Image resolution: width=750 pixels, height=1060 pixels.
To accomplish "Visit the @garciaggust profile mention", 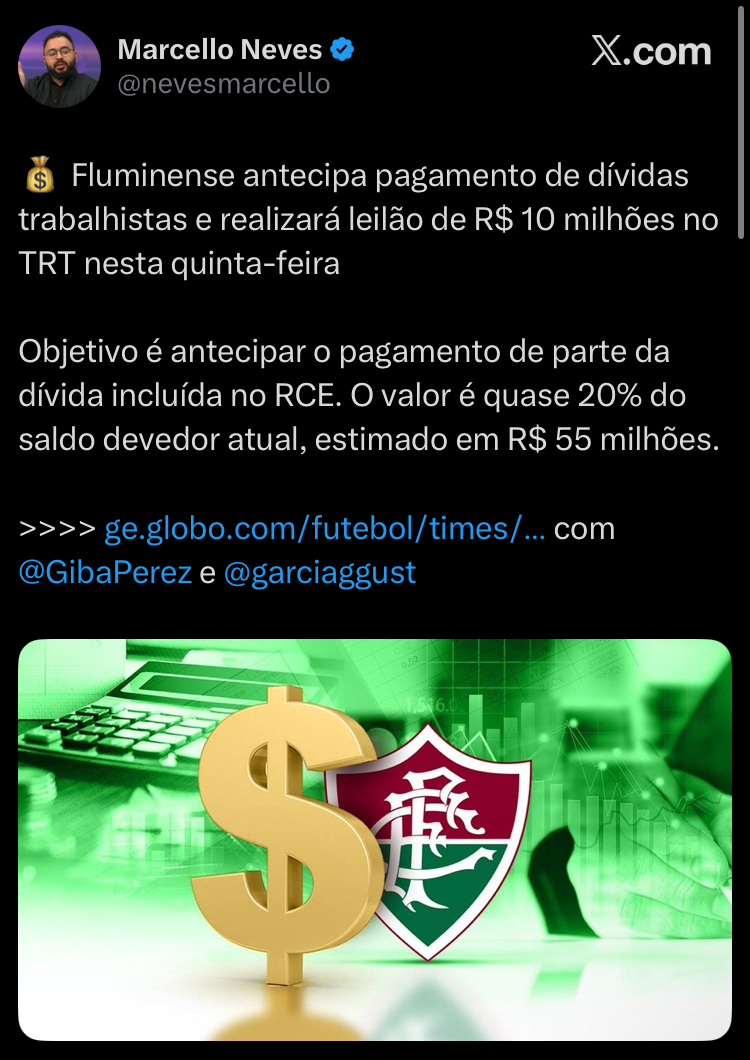I will pyautogui.click(x=320, y=573).
